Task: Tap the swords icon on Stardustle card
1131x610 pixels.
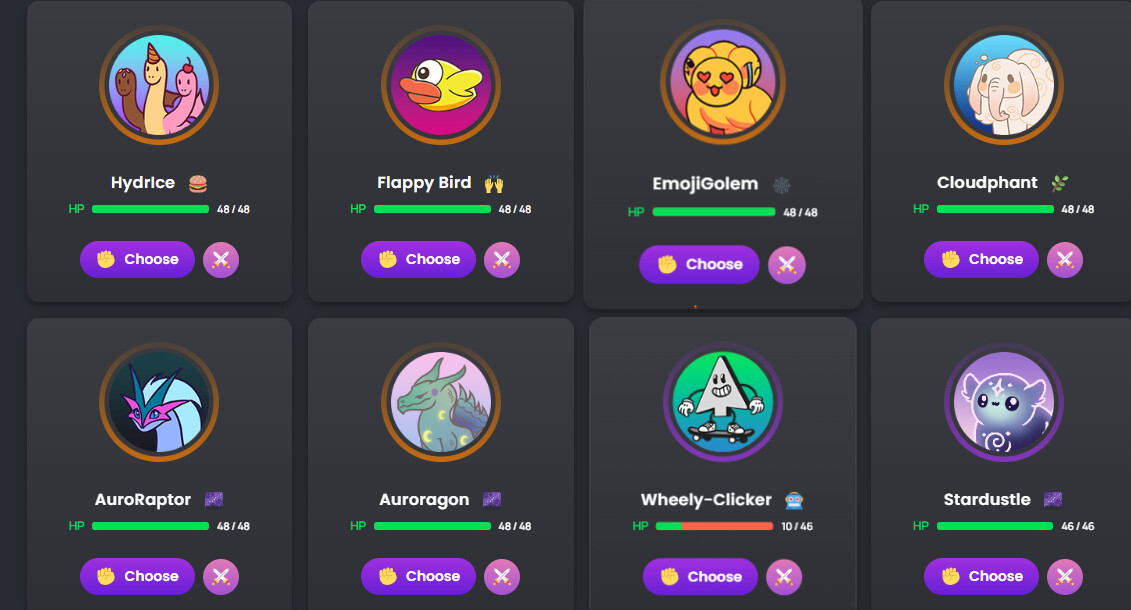Action: pyautogui.click(x=1065, y=576)
